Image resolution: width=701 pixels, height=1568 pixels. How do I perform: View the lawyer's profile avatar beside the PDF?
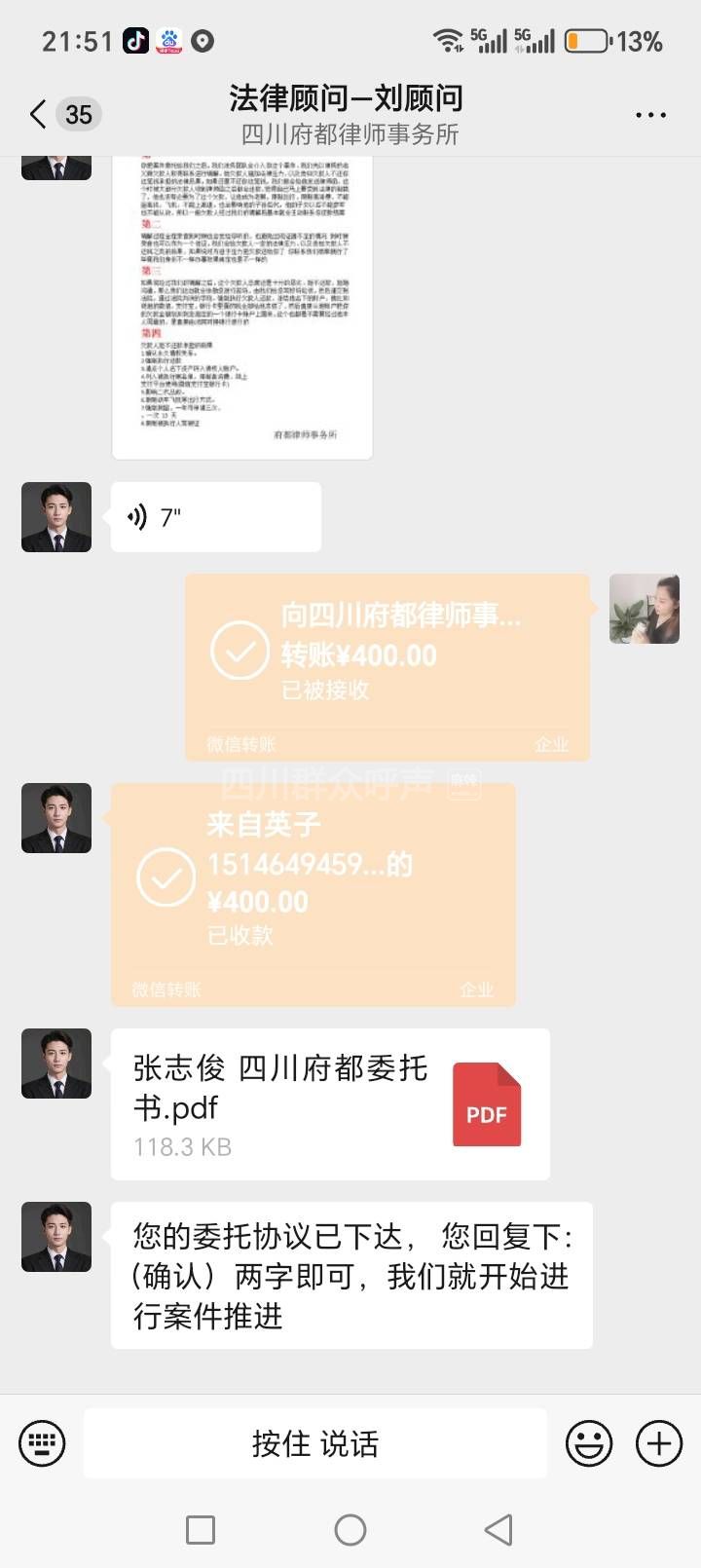(x=56, y=1064)
